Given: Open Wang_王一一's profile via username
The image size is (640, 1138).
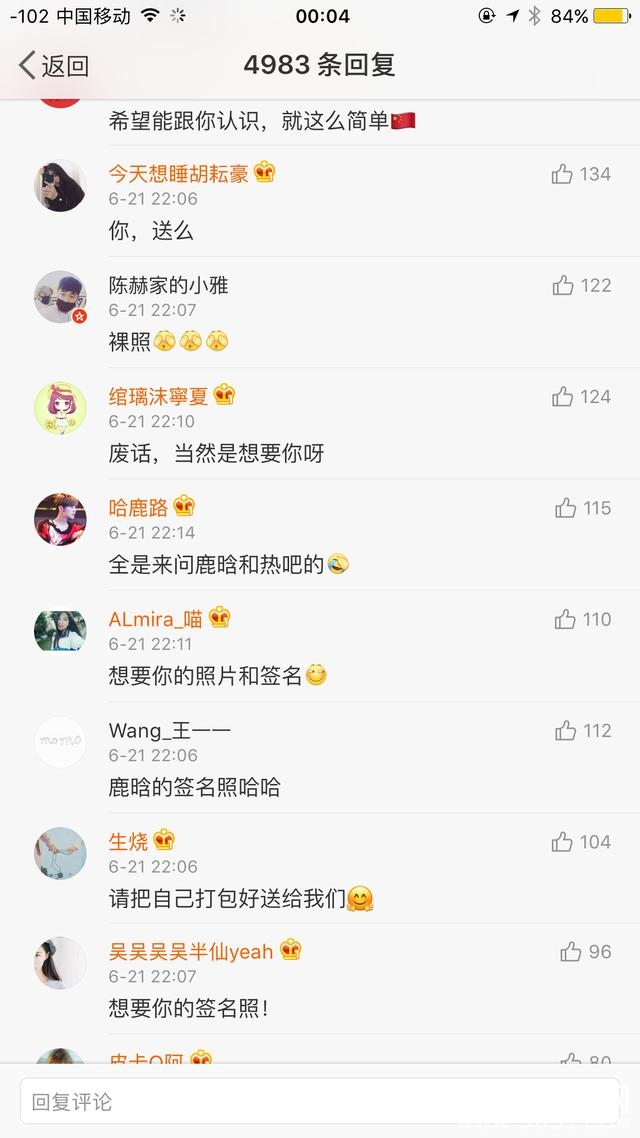Looking at the screenshot, I should (x=169, y=730).
